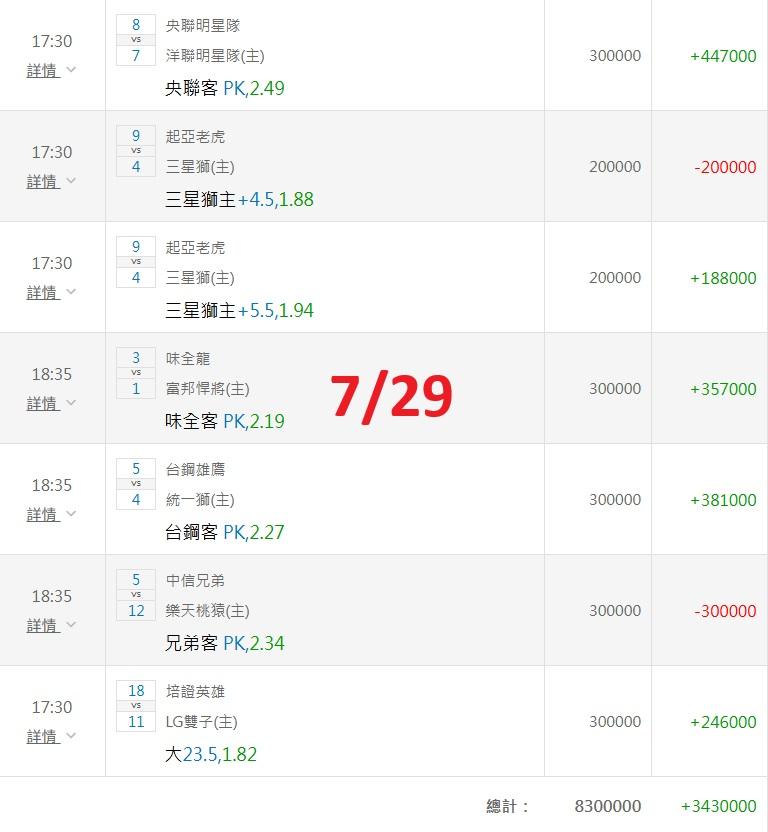The image size is (768, 832).
Task: Expand 詳情 for the 培證英雄 vs LG雙子 bet
Action: (x=51, y=736)
